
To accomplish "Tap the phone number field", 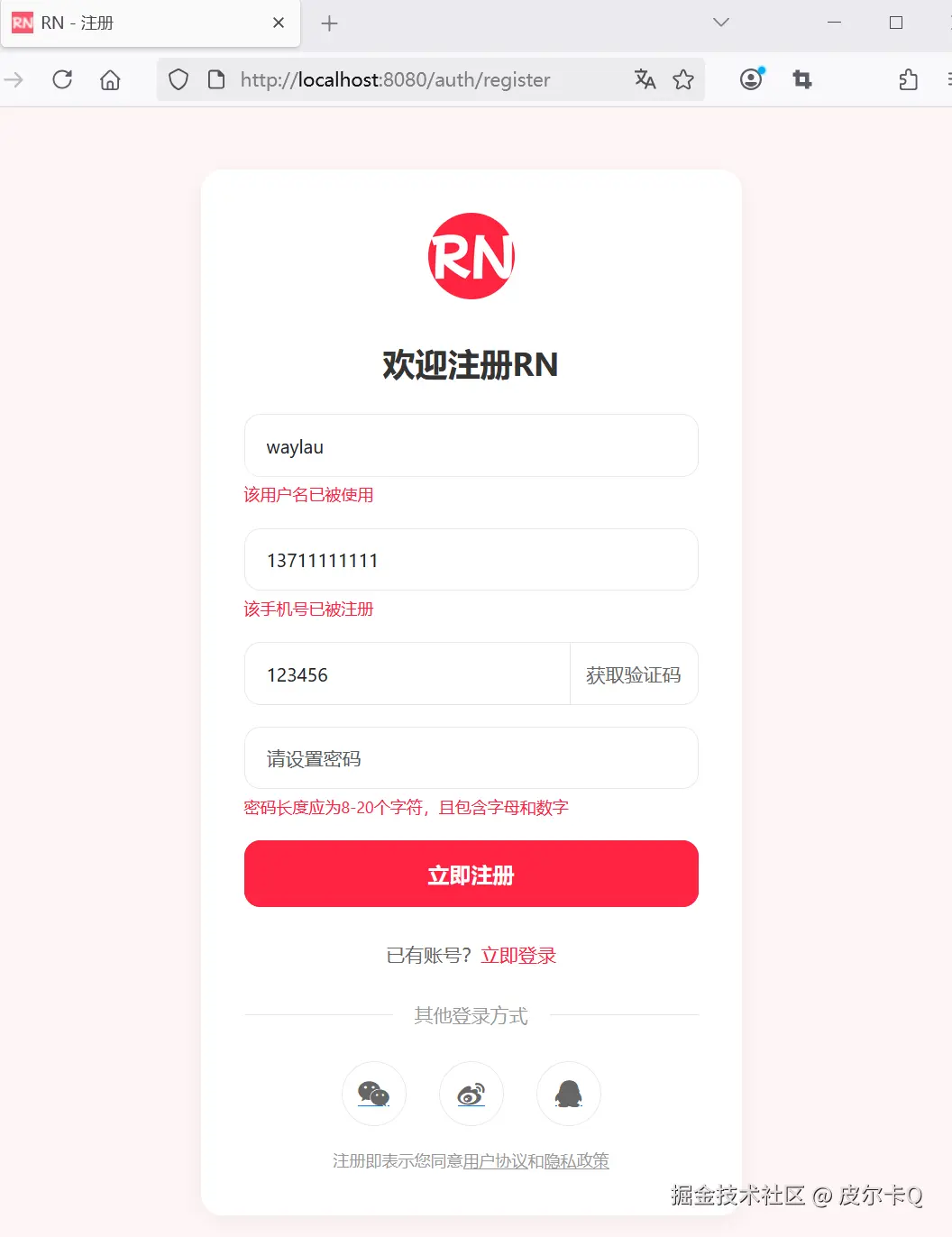I will point(471,560).
